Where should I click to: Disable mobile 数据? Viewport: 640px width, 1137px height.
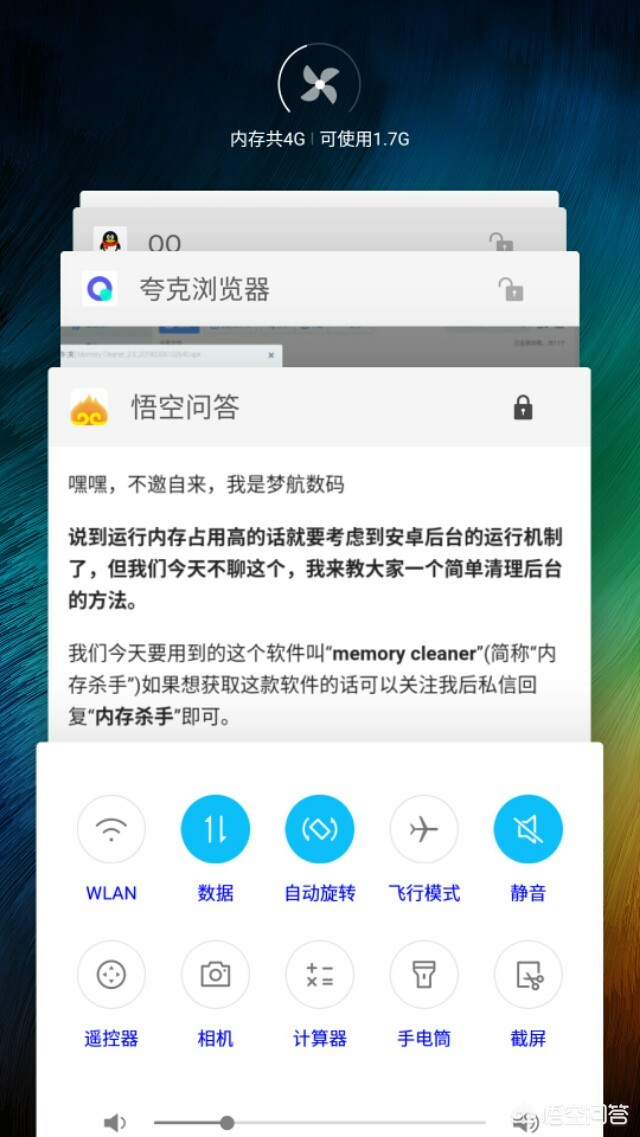tap(215, 830)
